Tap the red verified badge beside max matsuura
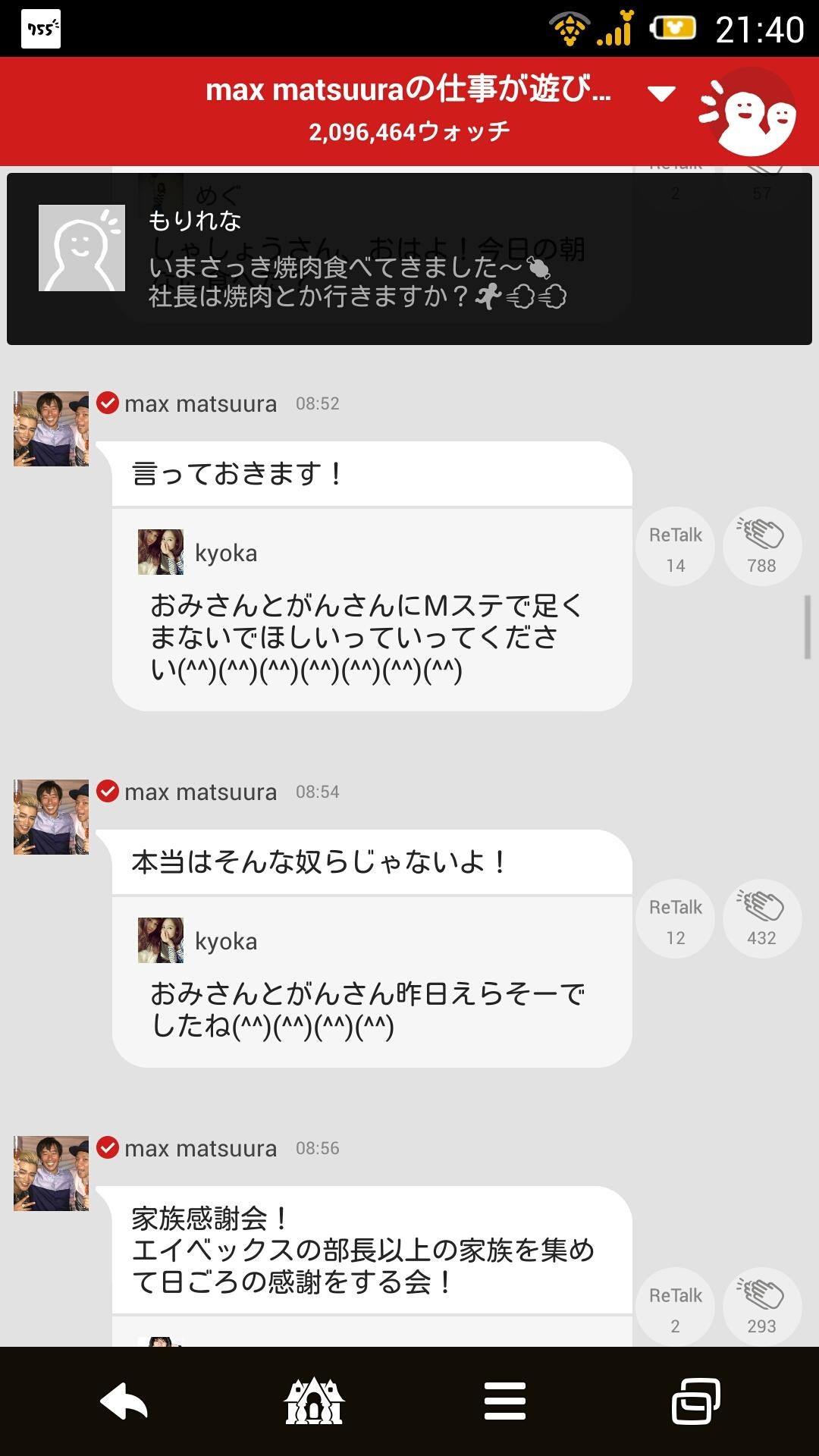The height and width of the screenshot is (1456, 819). click(x=108, y=404)
